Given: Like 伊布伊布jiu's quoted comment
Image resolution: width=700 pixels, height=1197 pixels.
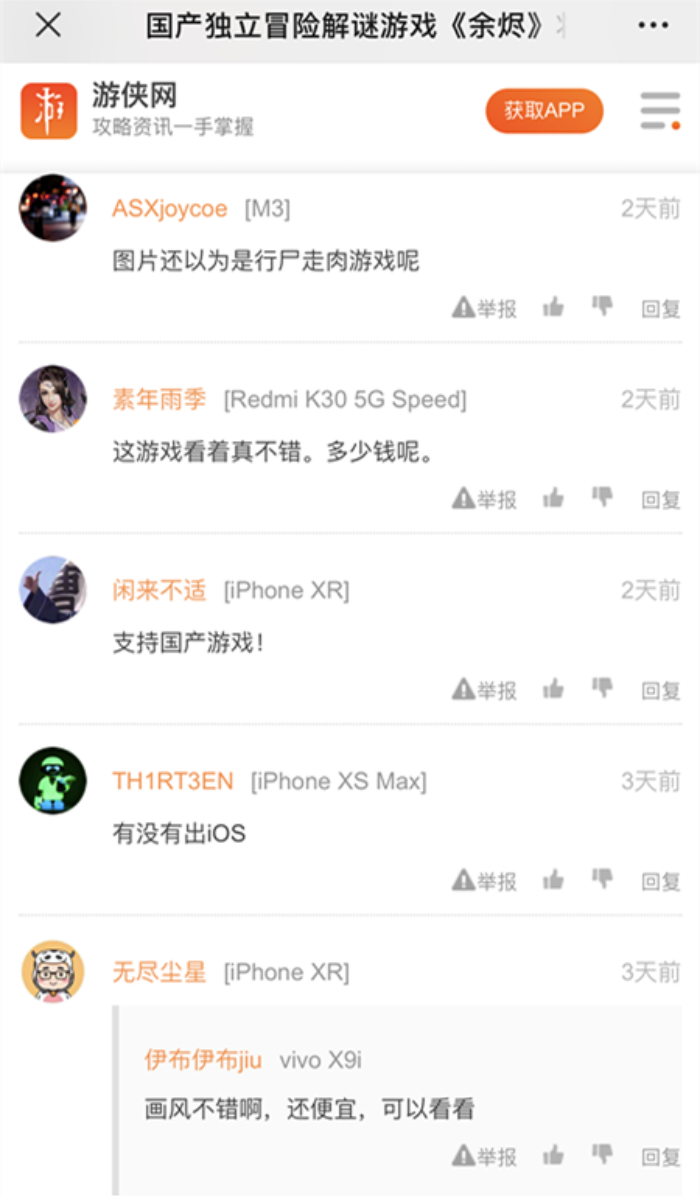Looking at the screenshot, I should point(553,1155).
